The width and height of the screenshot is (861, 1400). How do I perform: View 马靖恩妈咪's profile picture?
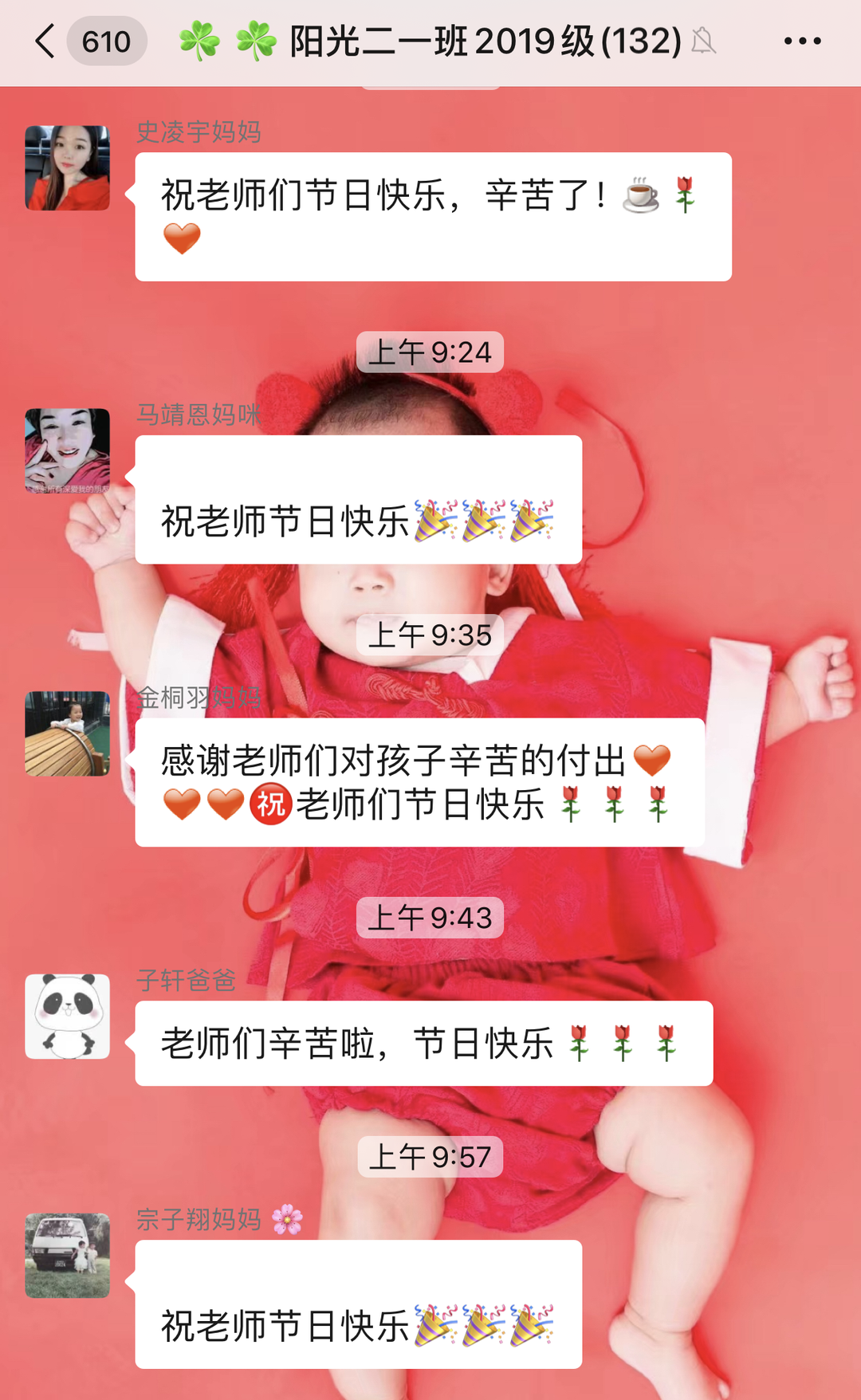[x=68, y=451]
